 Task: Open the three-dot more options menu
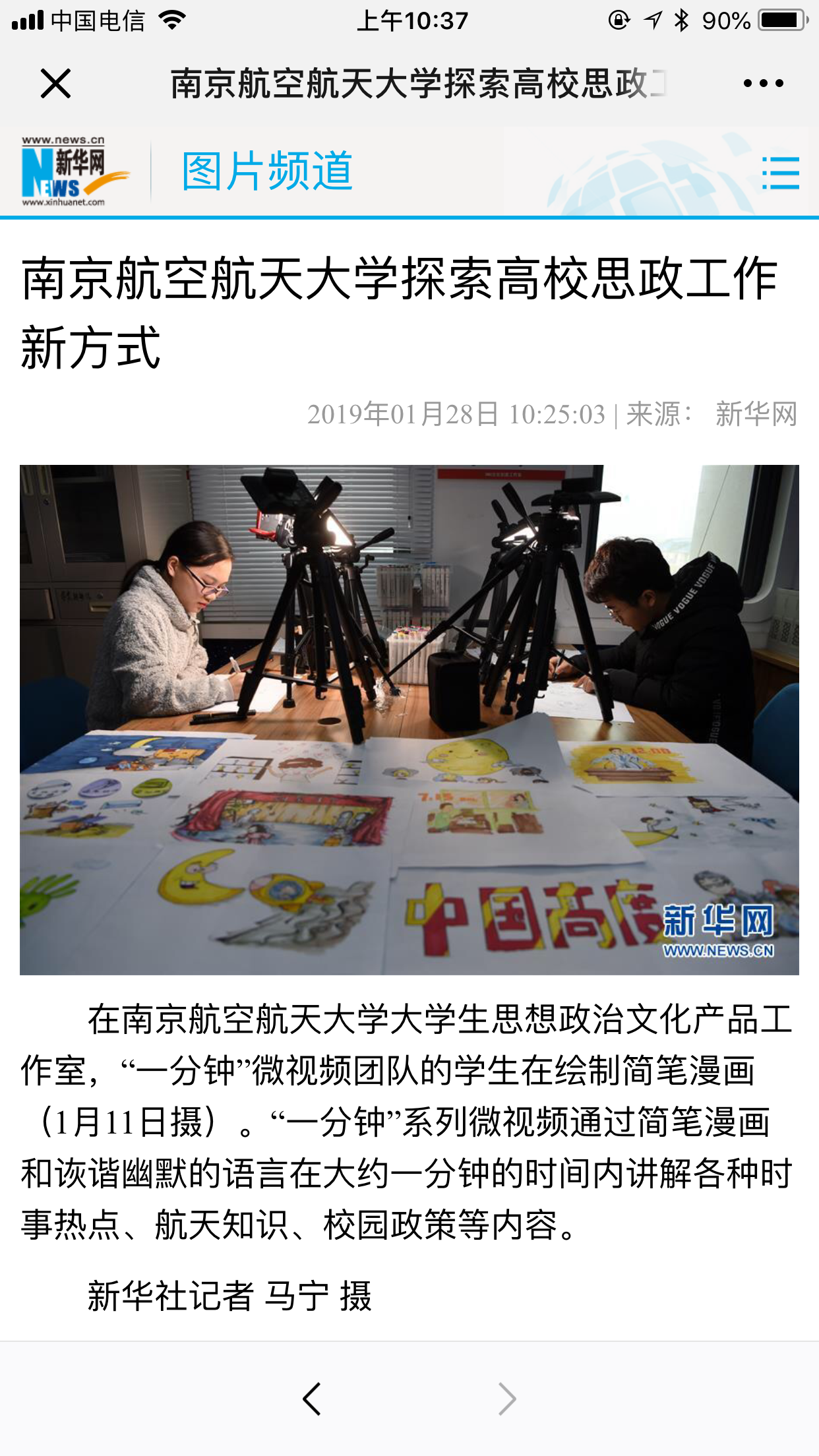[x=763, y=84]
